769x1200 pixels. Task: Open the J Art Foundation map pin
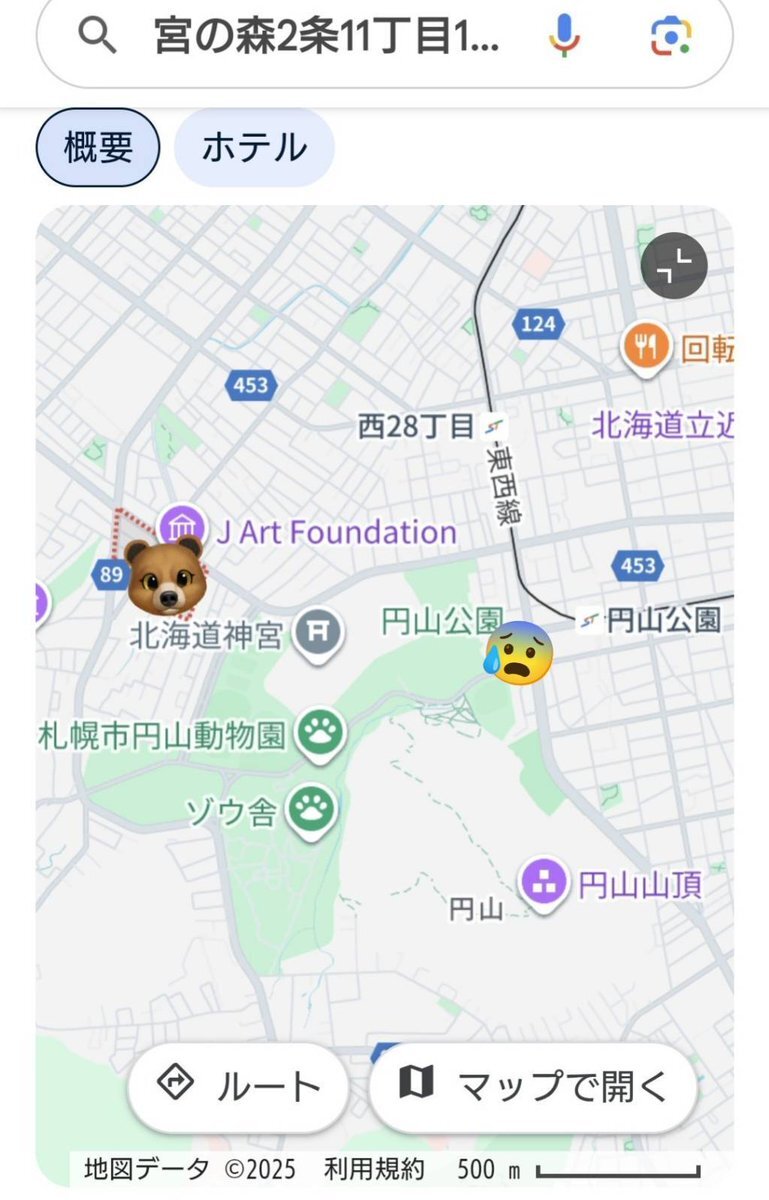click(x=181, y=525)
